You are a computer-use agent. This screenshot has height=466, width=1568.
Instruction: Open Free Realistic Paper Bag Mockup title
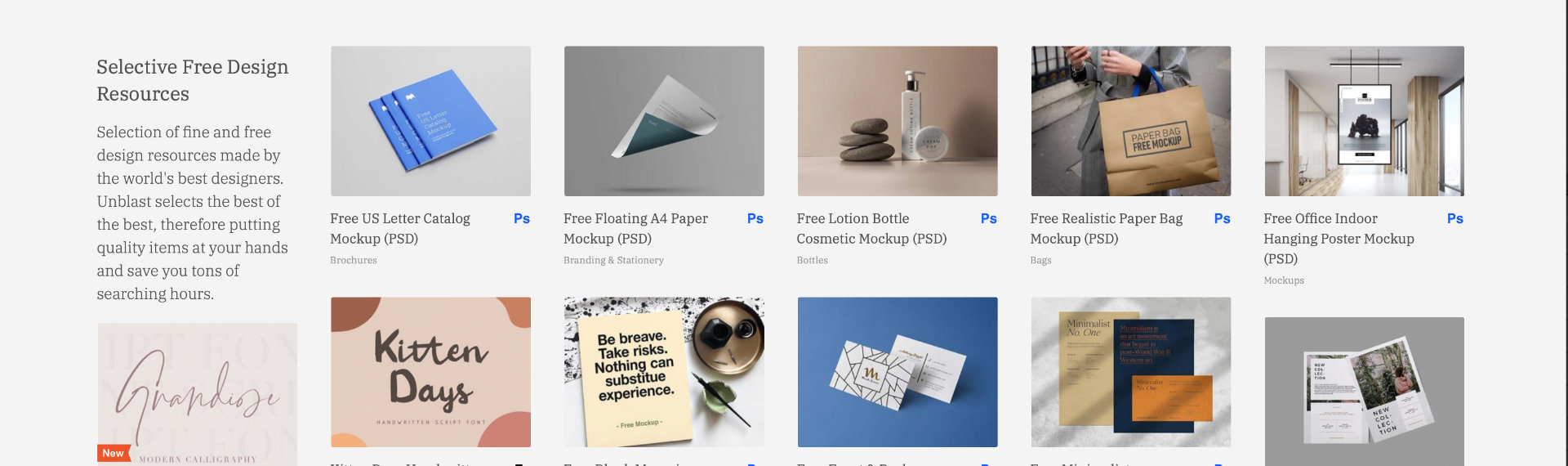1106,228
